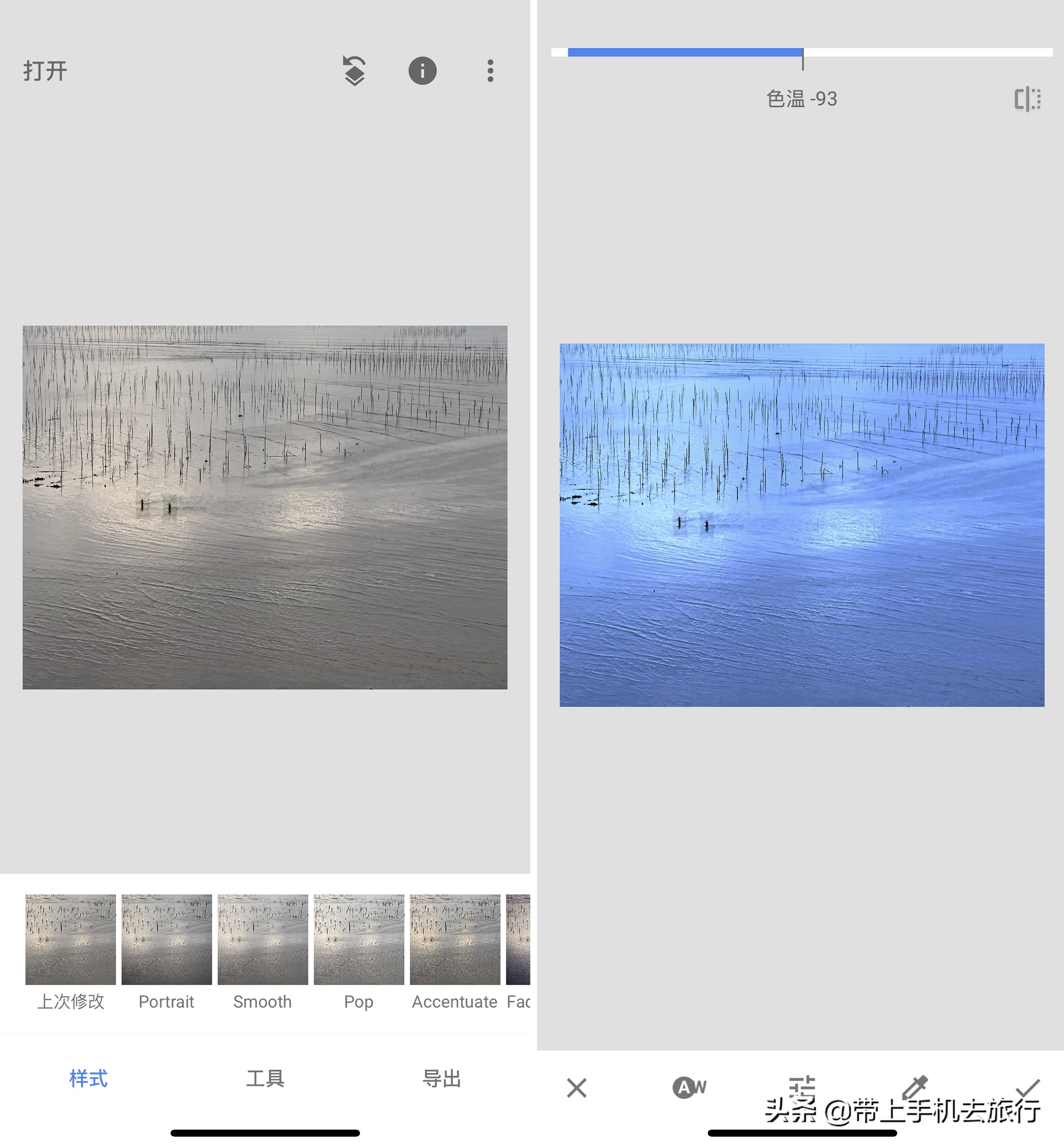Select the 上次修改 last edit preset

(70, 940)
